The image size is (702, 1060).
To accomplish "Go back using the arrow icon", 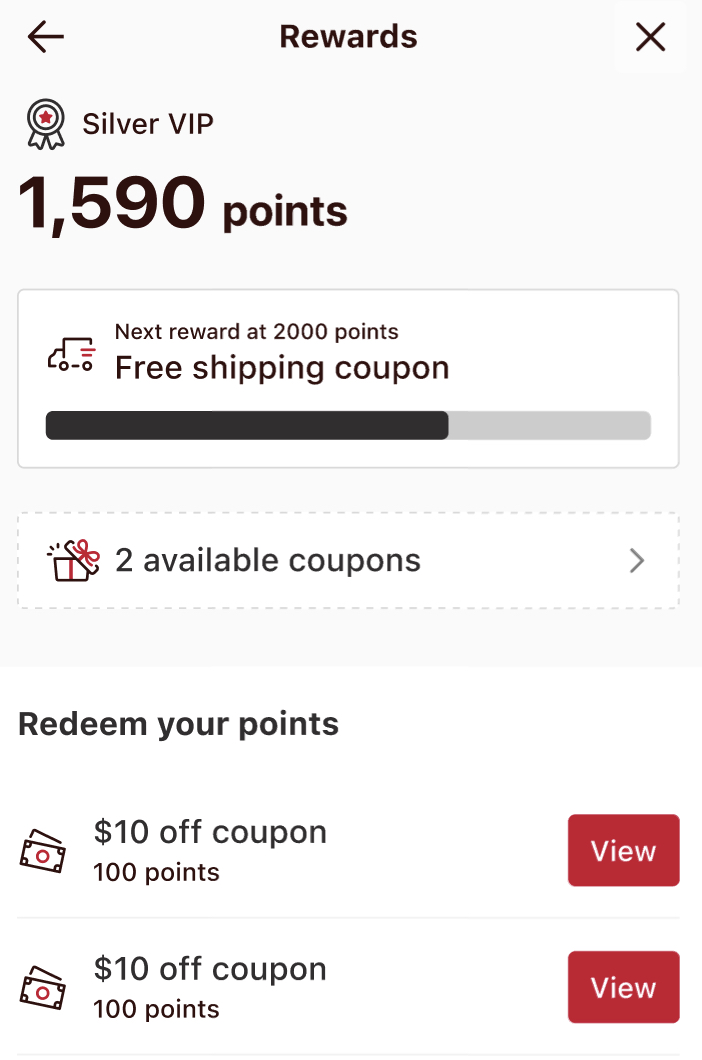I will [46, 37].
